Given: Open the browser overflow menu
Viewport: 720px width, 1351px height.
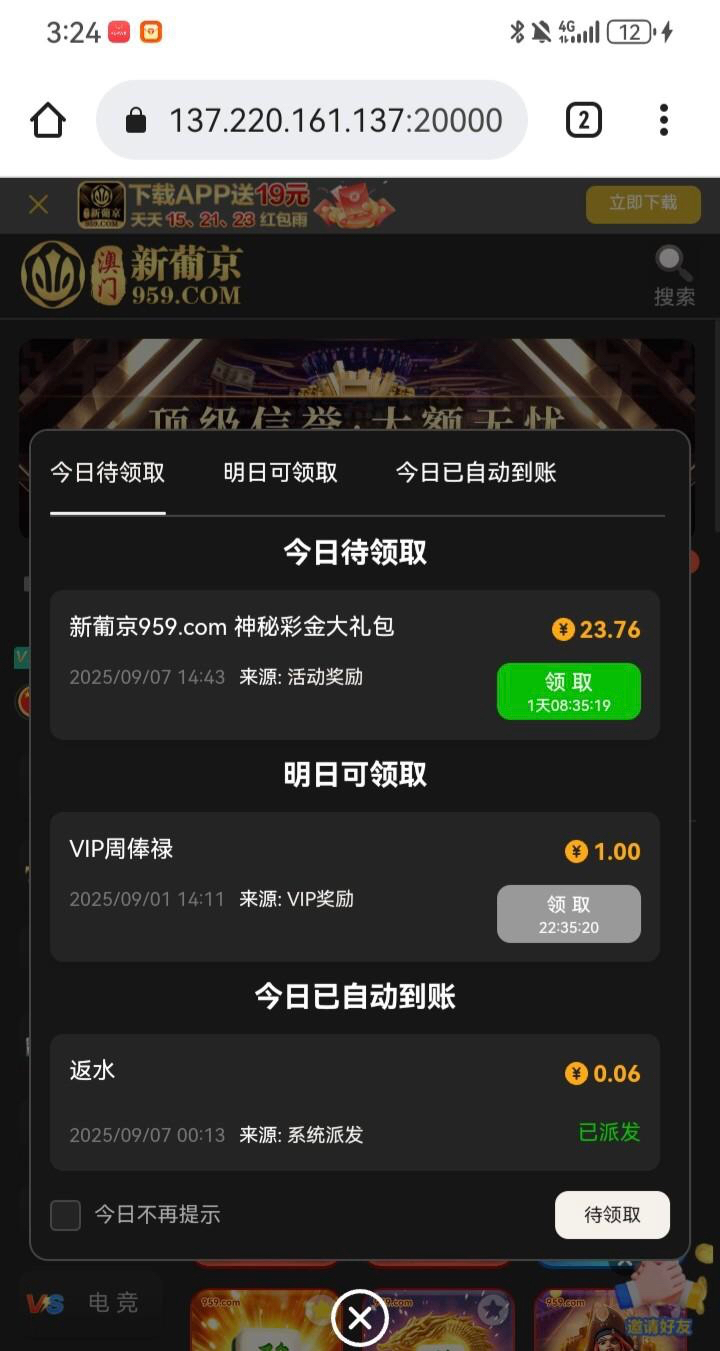Looking at the screenshot, I should coord(663,121).
